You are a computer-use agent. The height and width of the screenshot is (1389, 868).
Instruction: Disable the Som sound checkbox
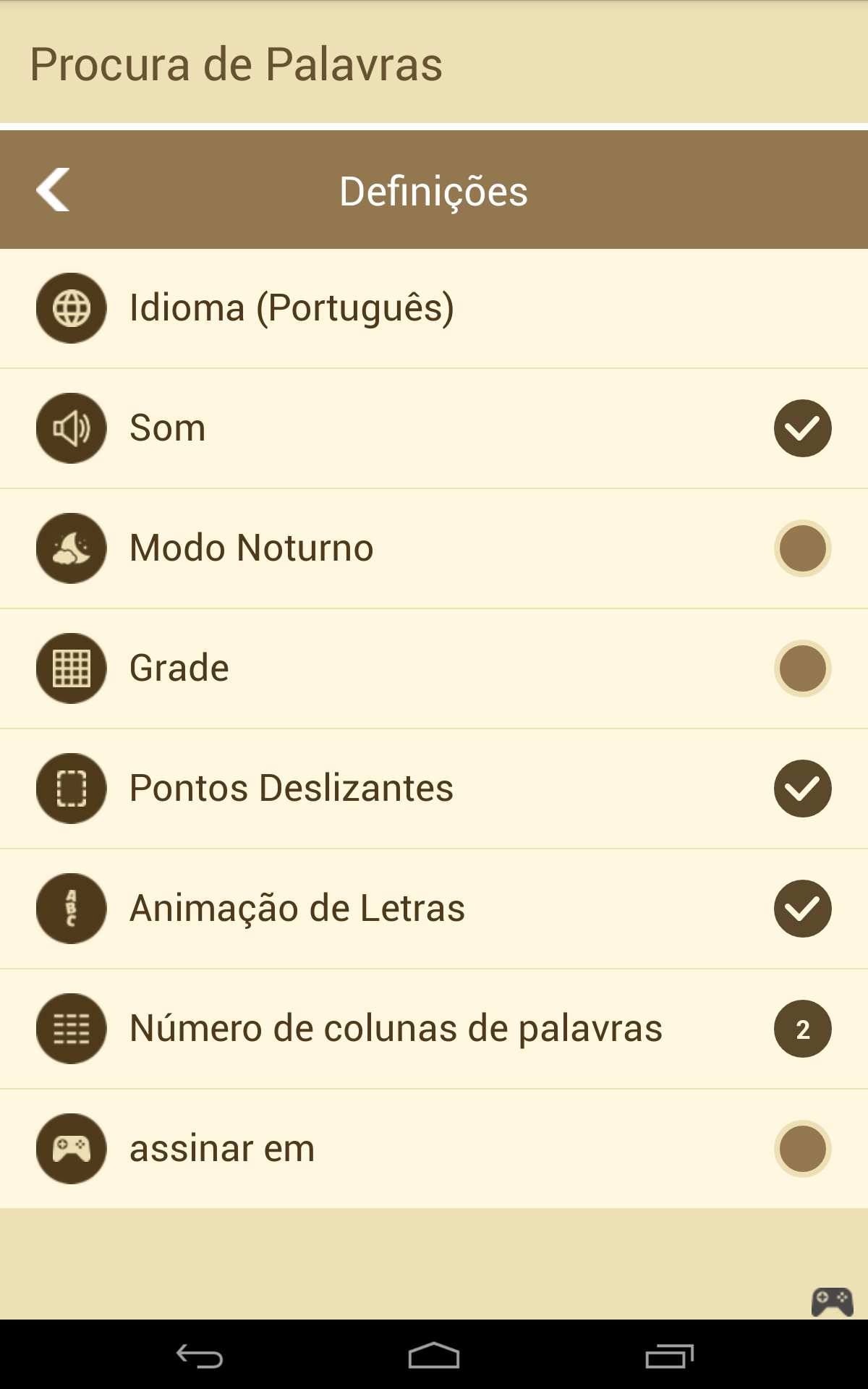[x=802, y=428]
